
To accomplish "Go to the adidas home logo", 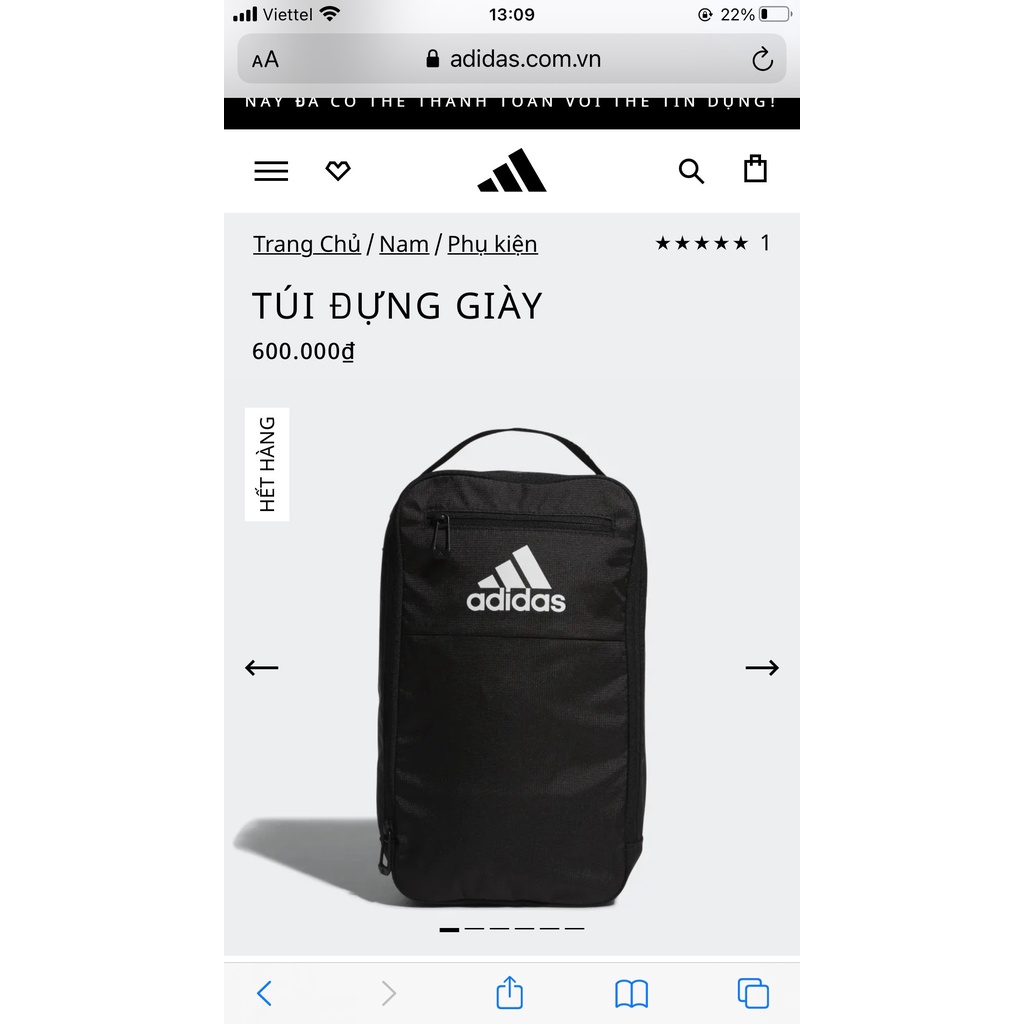I will (512, 170).
